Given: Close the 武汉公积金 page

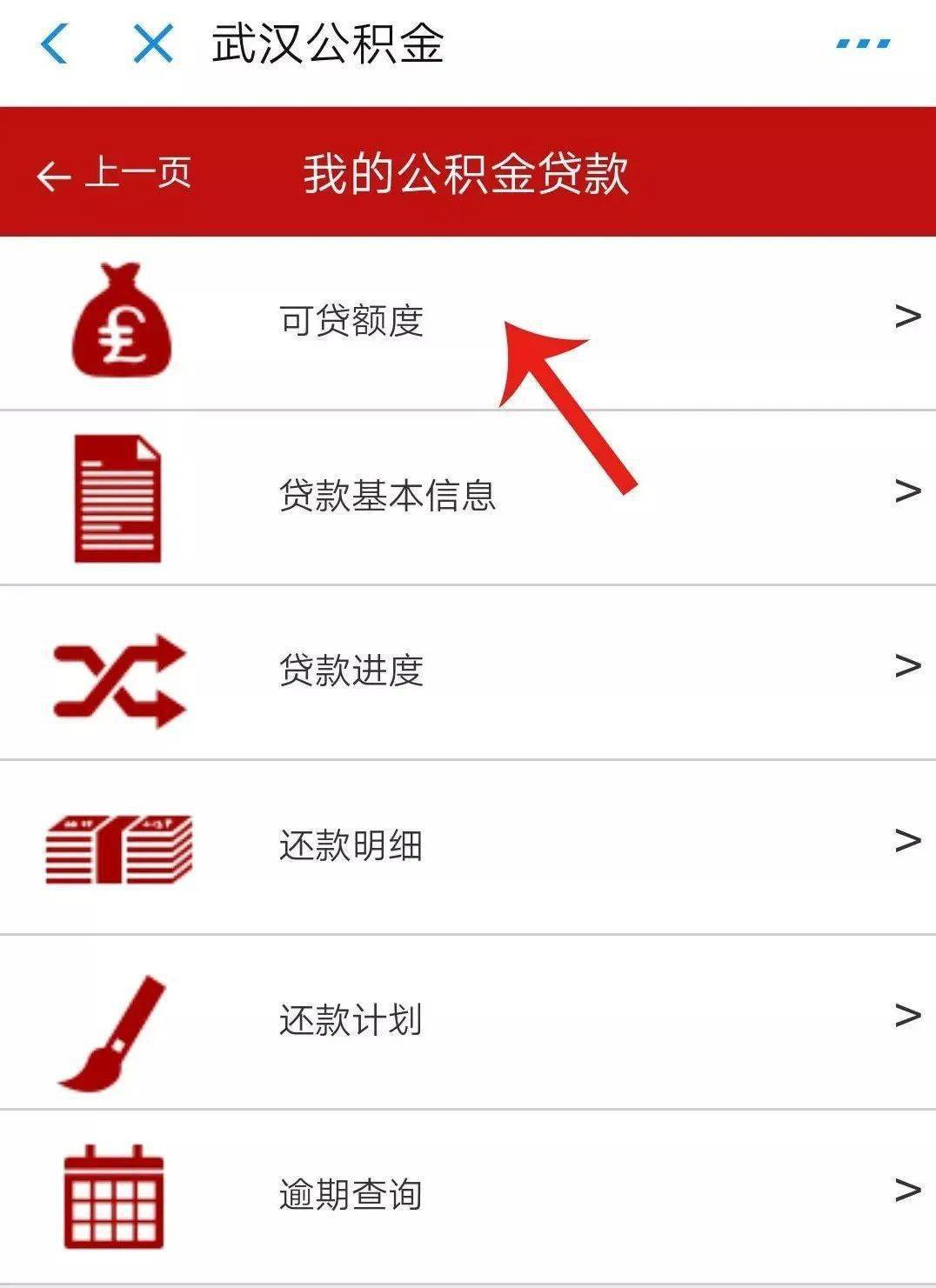Looking at the screenshot, I should pos(153,43).
